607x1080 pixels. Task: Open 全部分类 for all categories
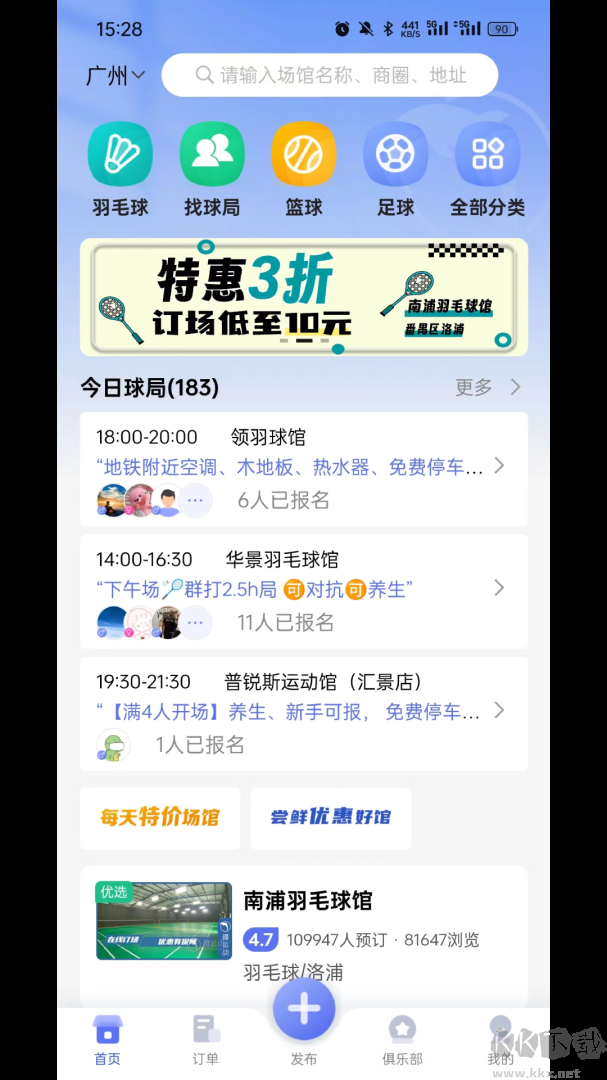(487, 168)
